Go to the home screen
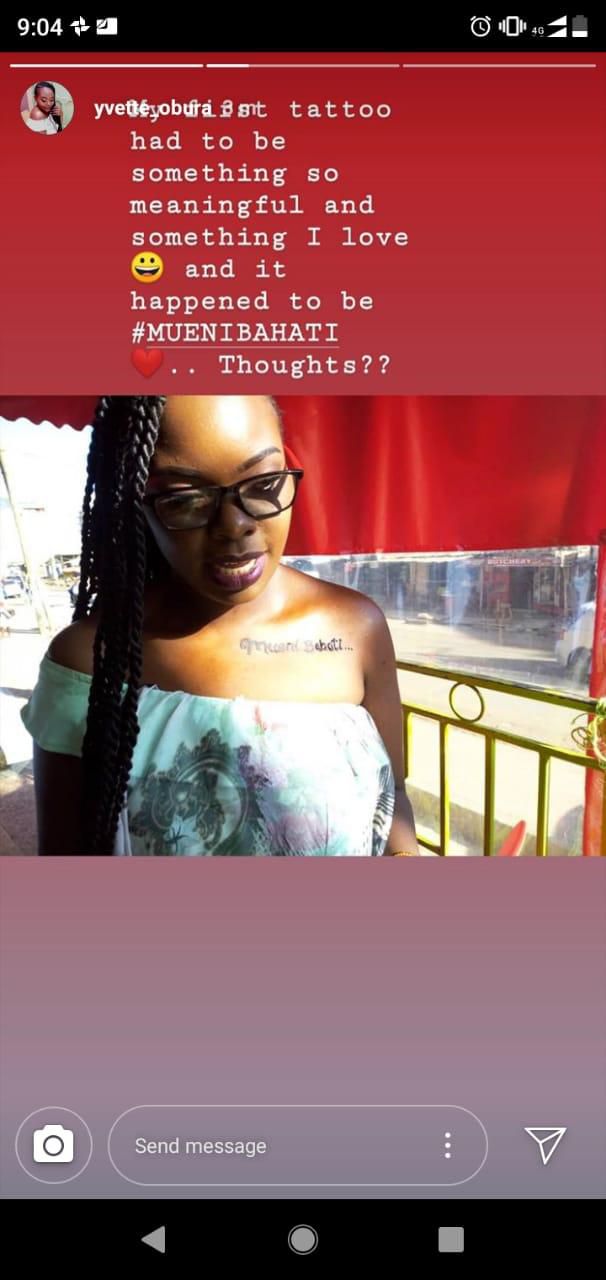The width and height of the screenshot is (606, 1280). coord(303,1240)
